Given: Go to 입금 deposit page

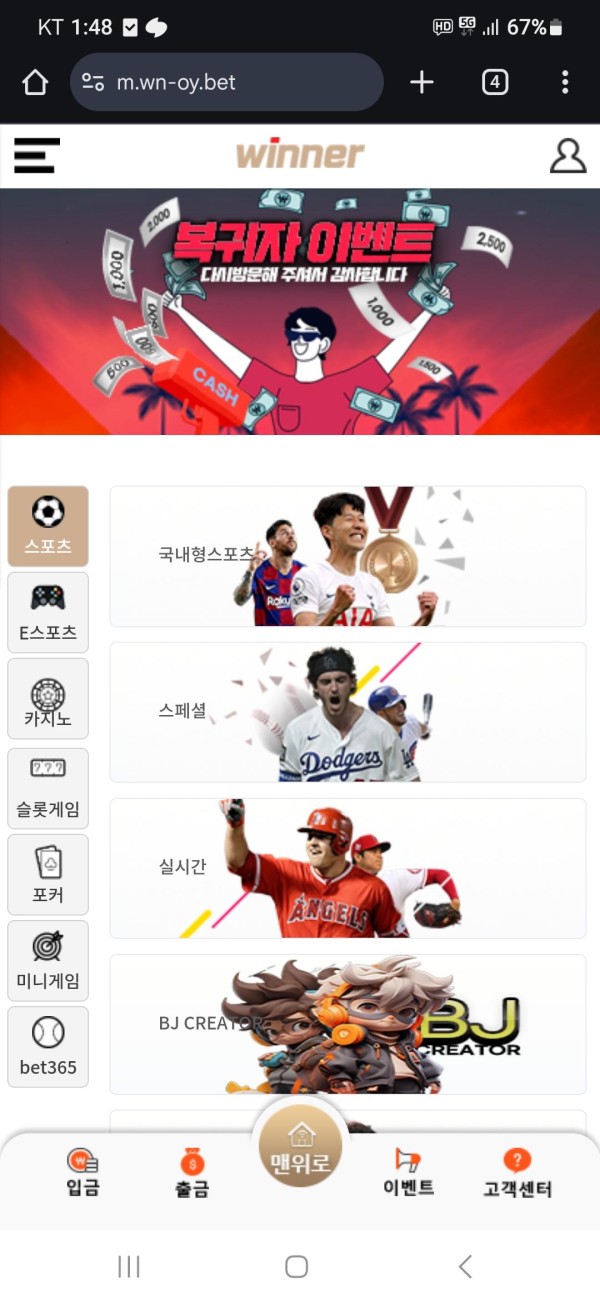Looking at the screenshot, I should 84,1173.
